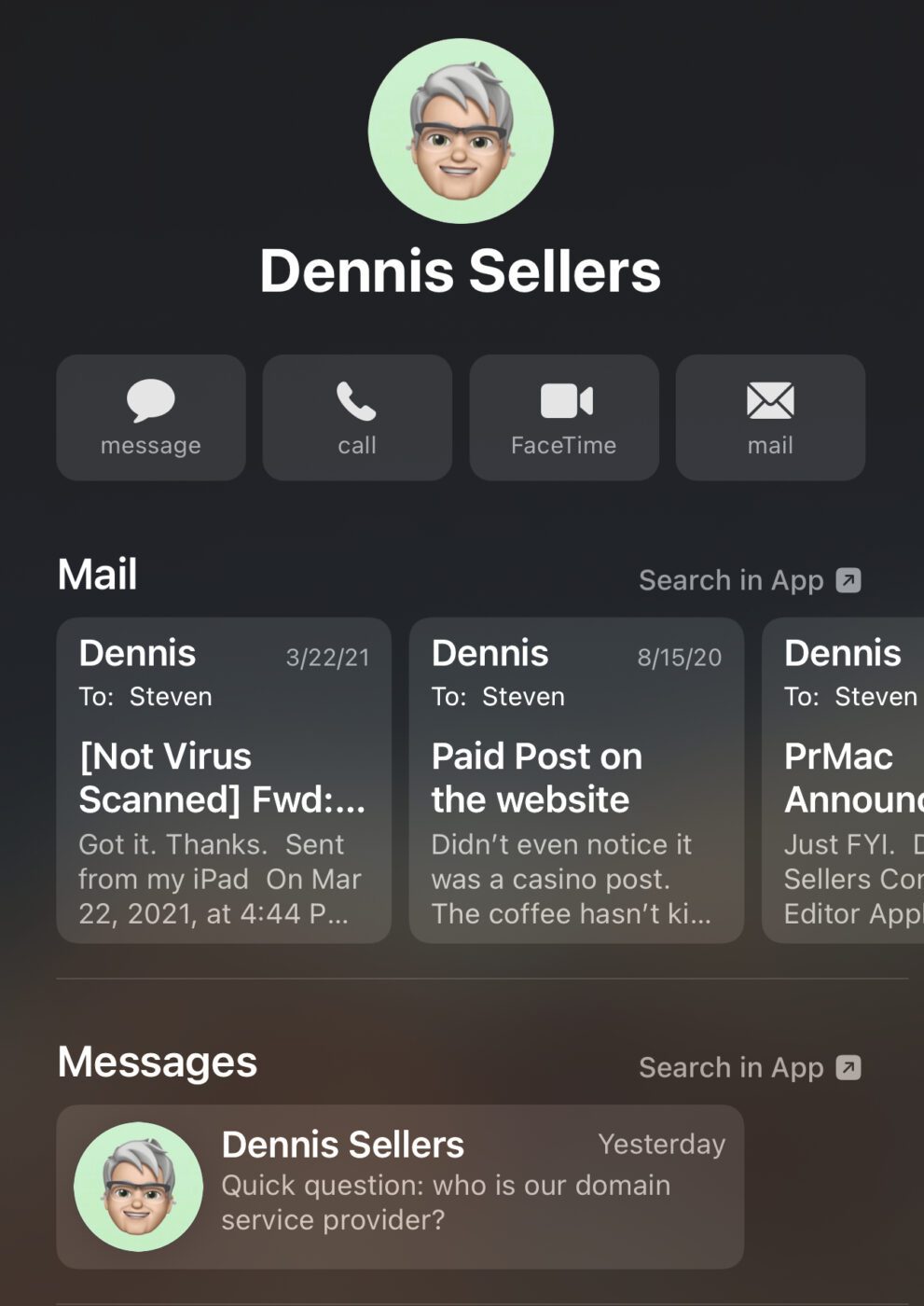Tap Dennis Sellers' large contact photo
This screenshot has width=924, height=1306.
461,132
